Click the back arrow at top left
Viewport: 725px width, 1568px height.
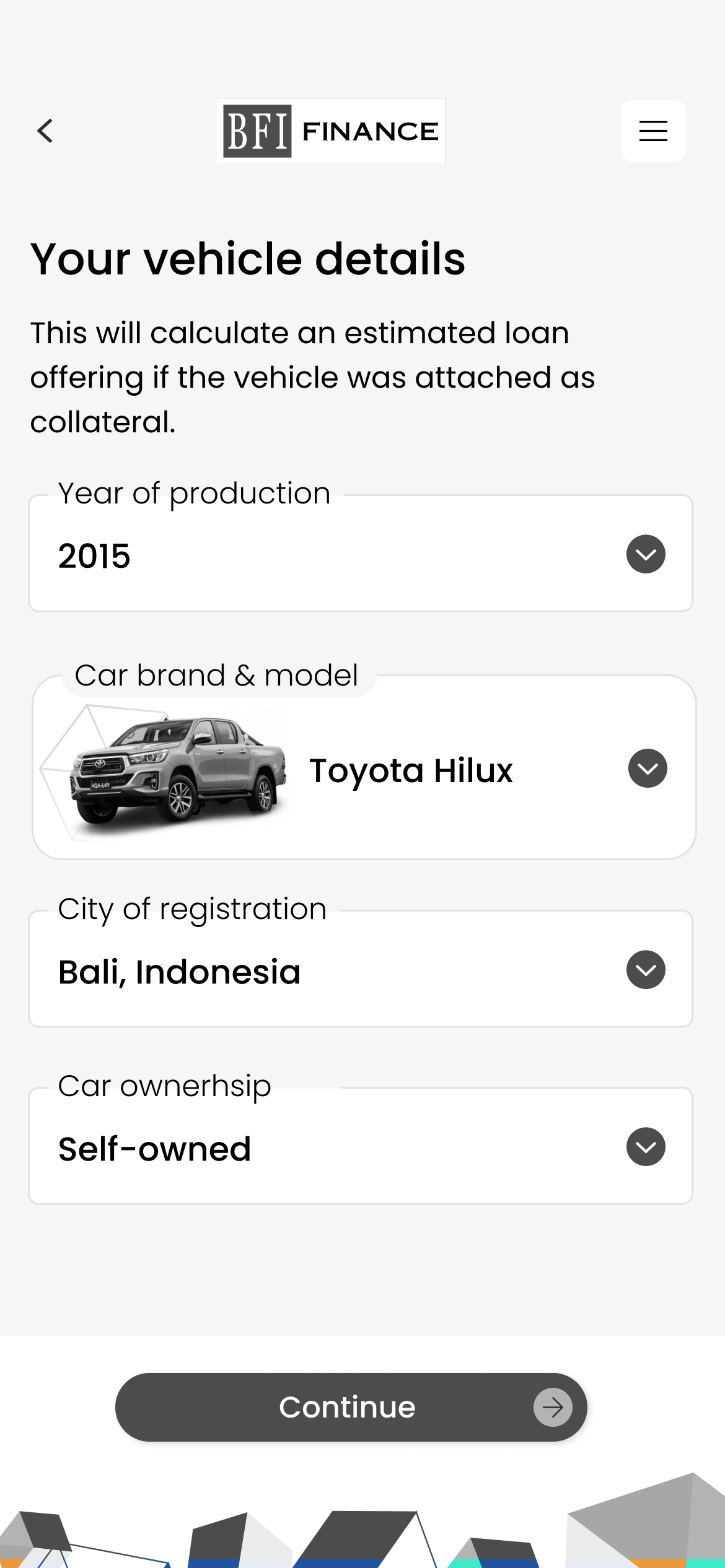coord(45,131)
